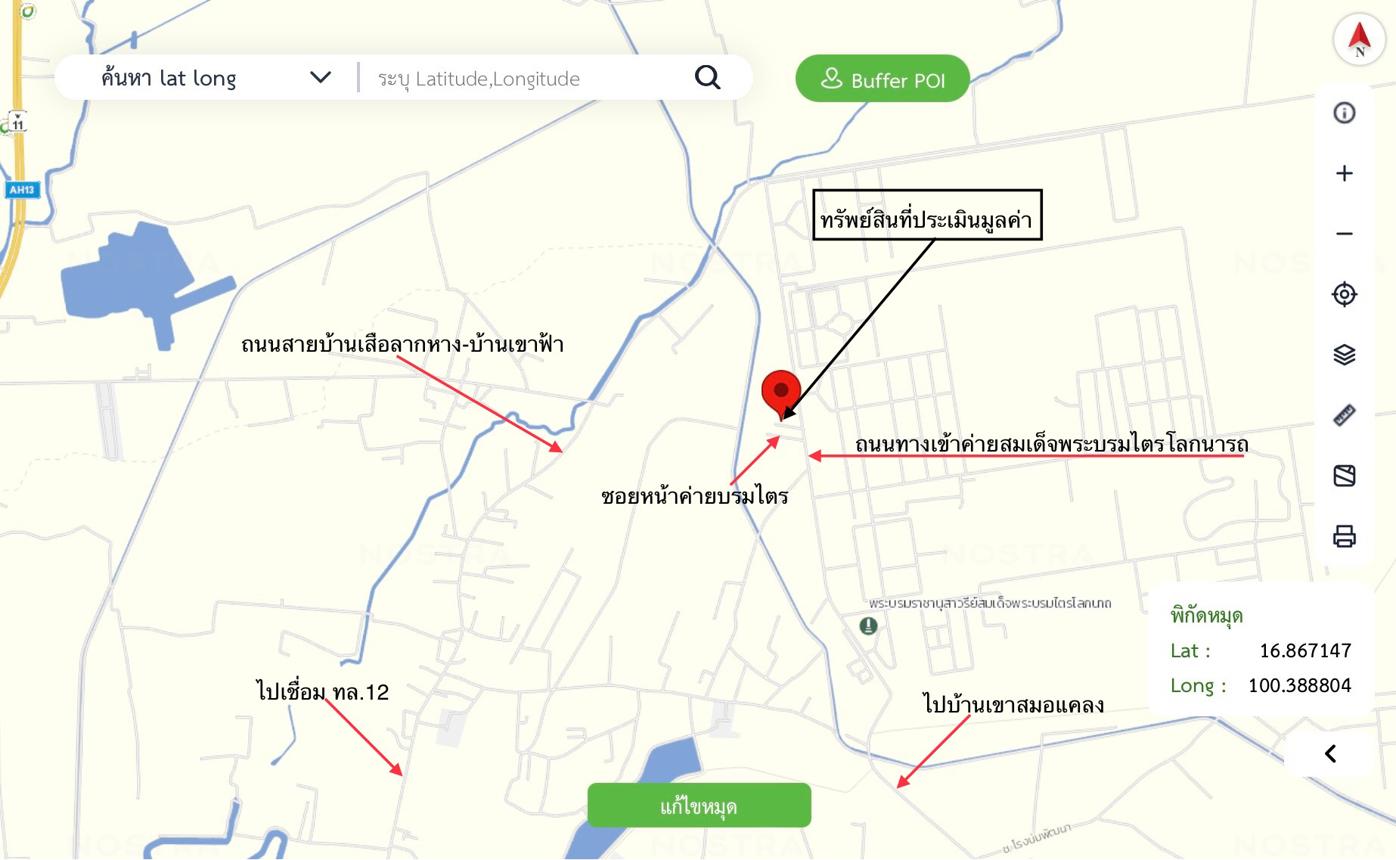Screen dimensions: 1396x860
Task: Open the map layers selector
Action: tap(1344, 355)
